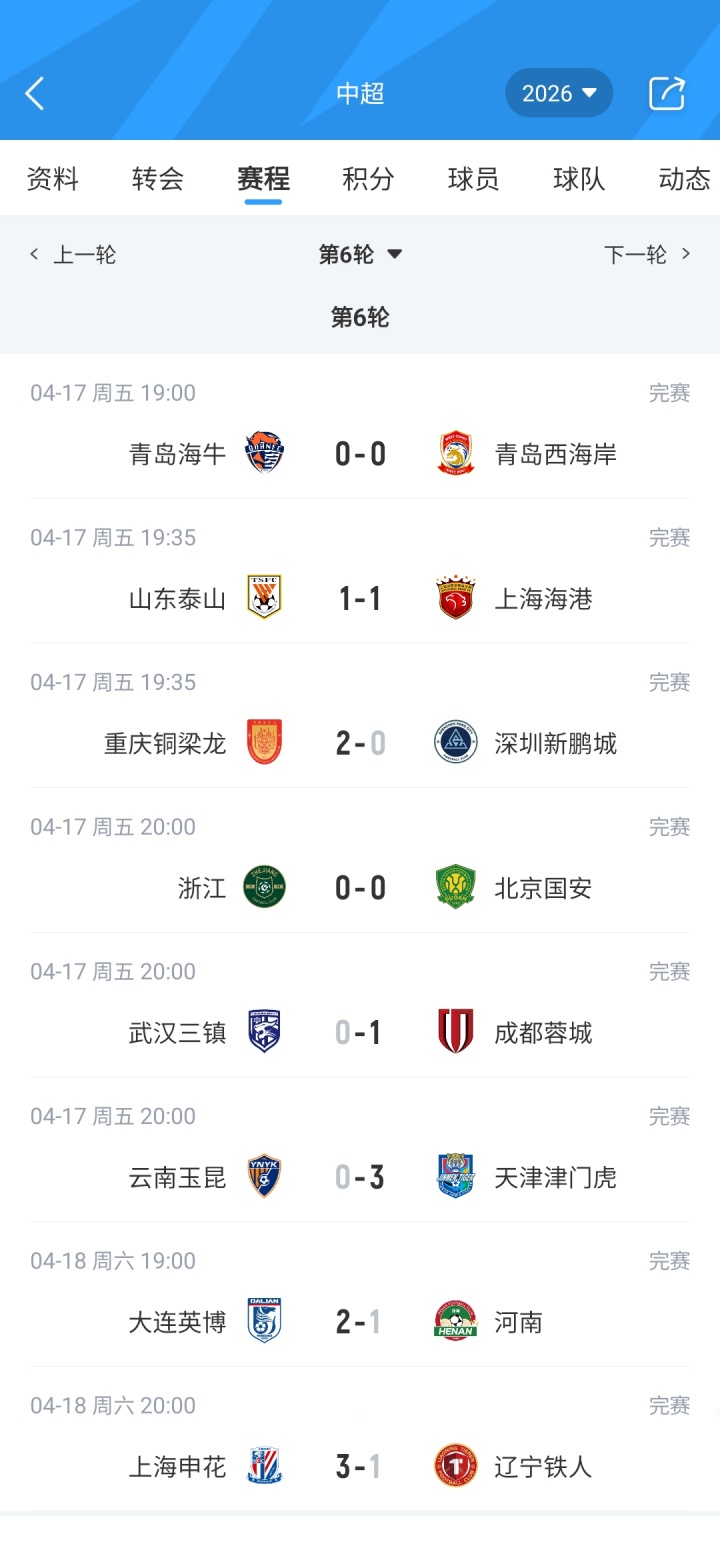Switch to the 球员 tab
This screenshot has width=720, height=1544.
(x=472, y=181)
